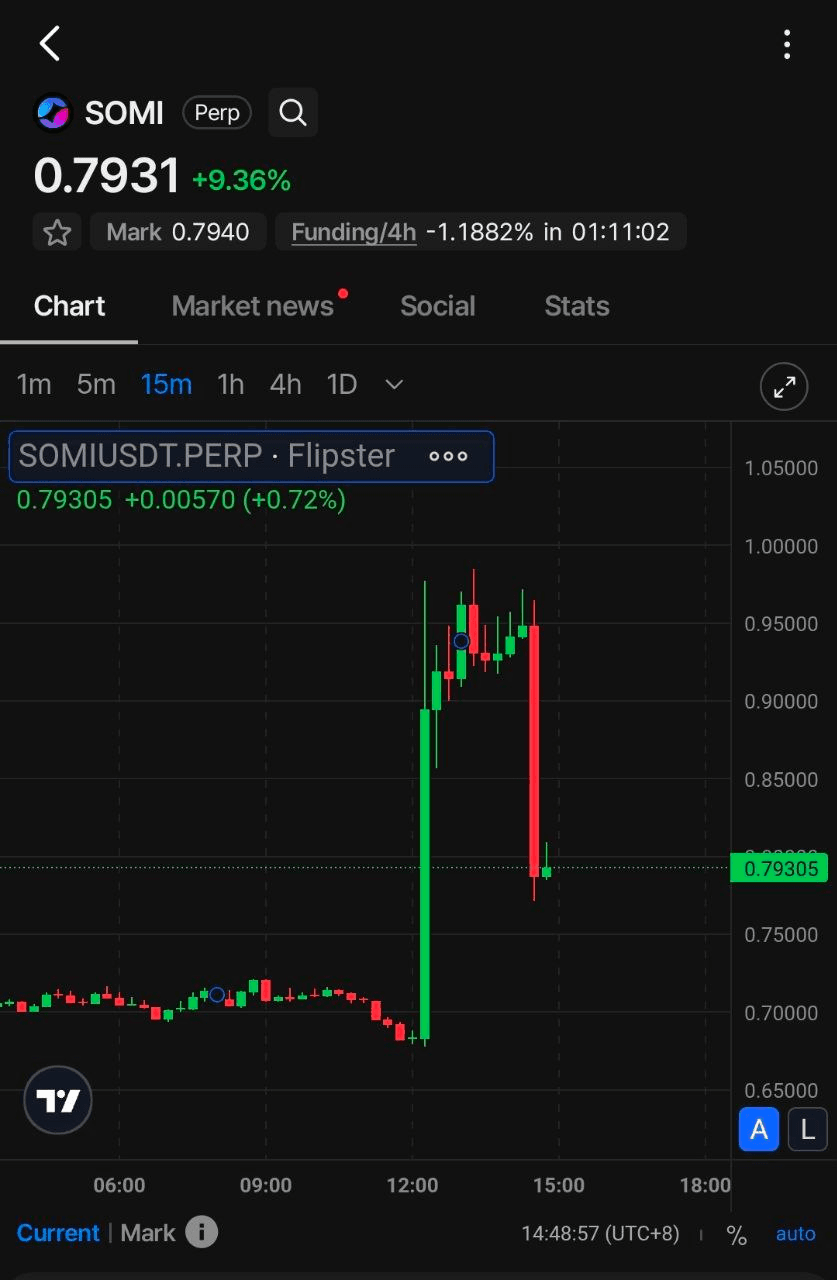
Task: Switch to the Social tab
Action: (x=437, y=306)
